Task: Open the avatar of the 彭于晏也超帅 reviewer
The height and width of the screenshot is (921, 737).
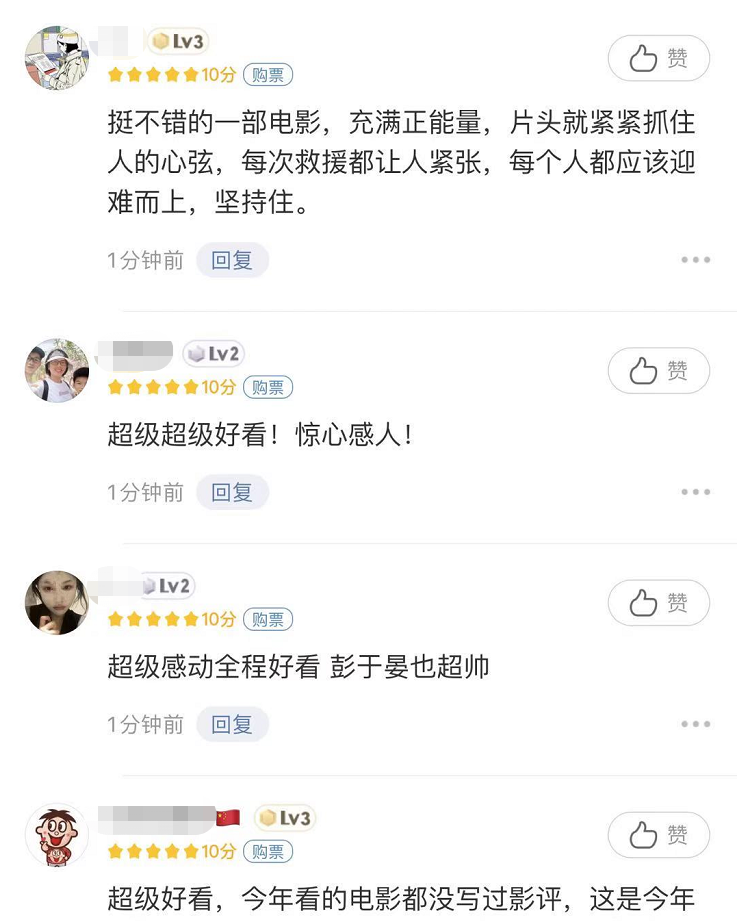Action: tap(57, 602)
